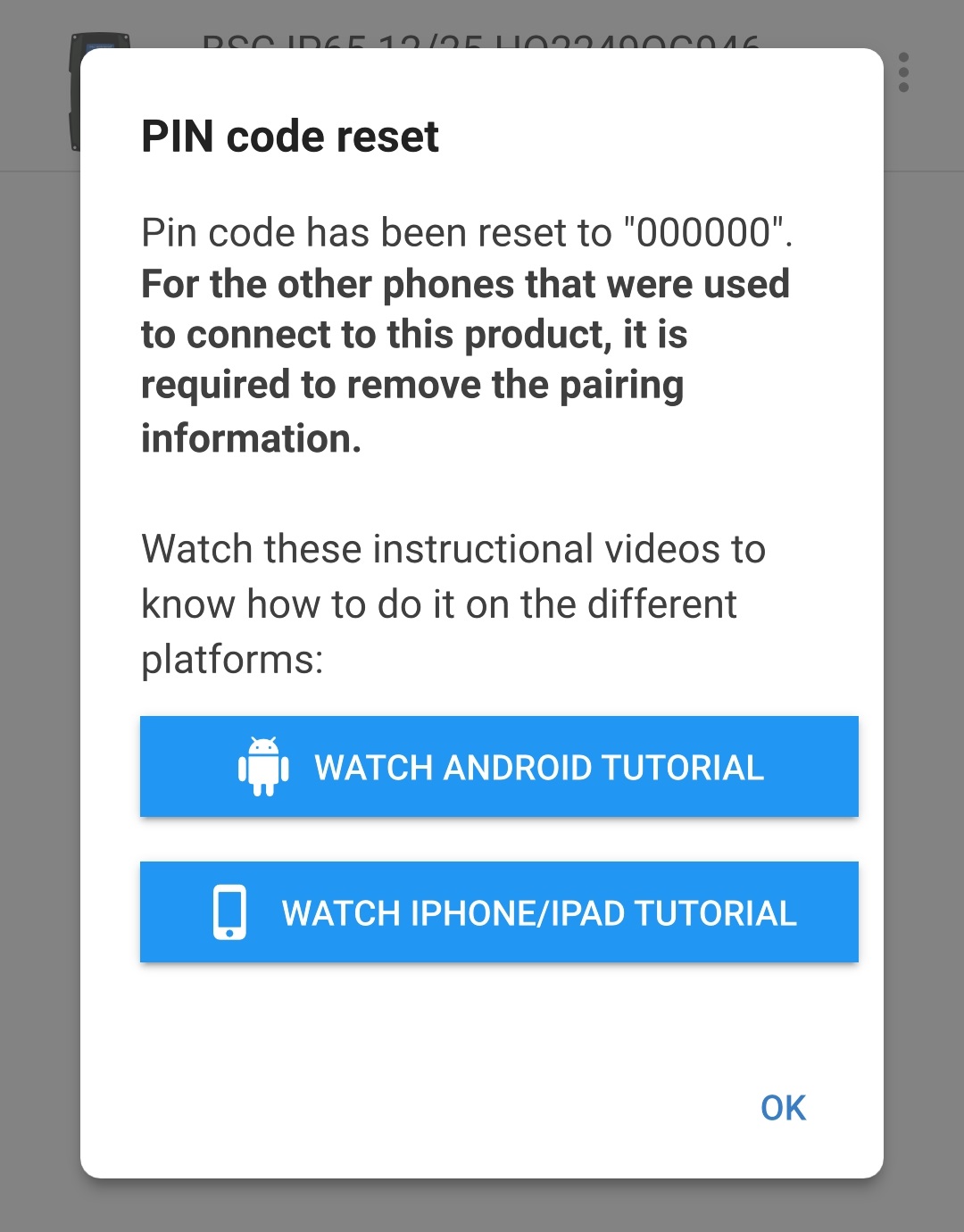Tap the Android robot icon
The height and width of the screenshot is (1232, 964).
pyautogui.click(x=262, y=766)
